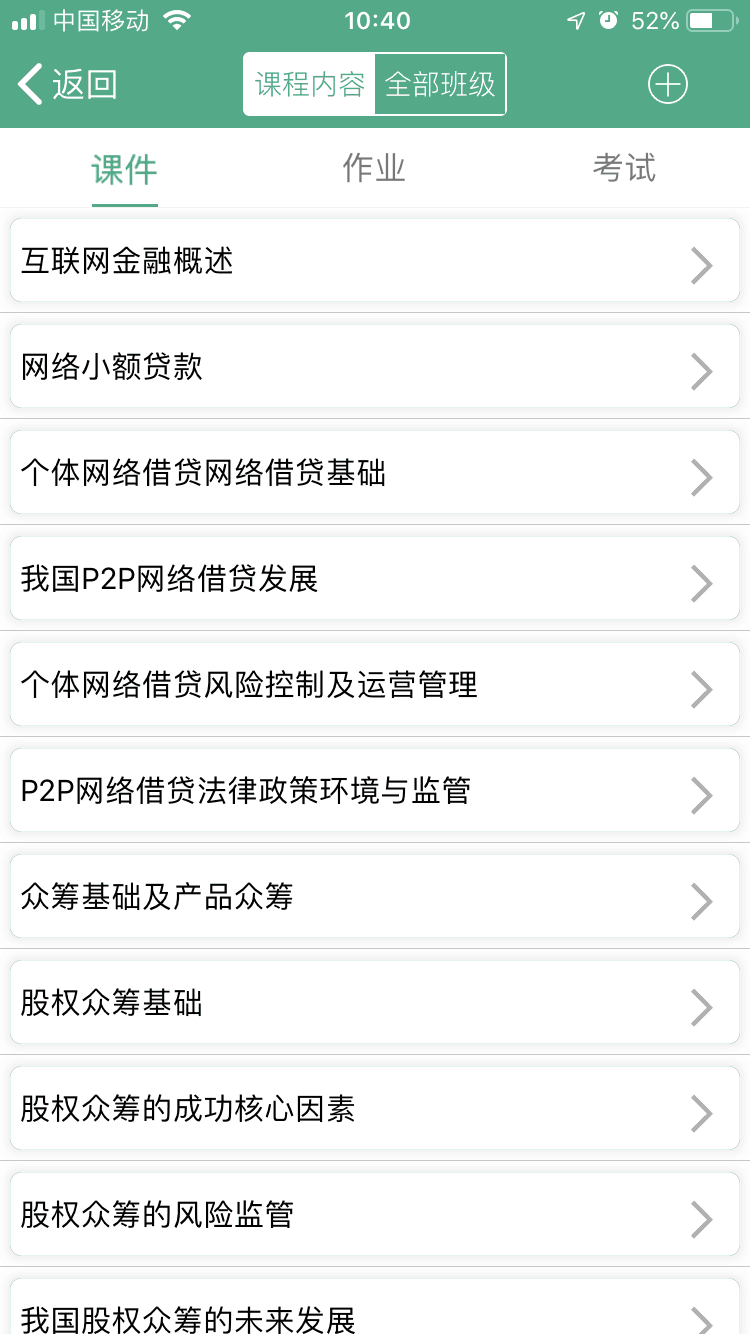
Task: Select the 课件 tab
Action: (125, 169)
